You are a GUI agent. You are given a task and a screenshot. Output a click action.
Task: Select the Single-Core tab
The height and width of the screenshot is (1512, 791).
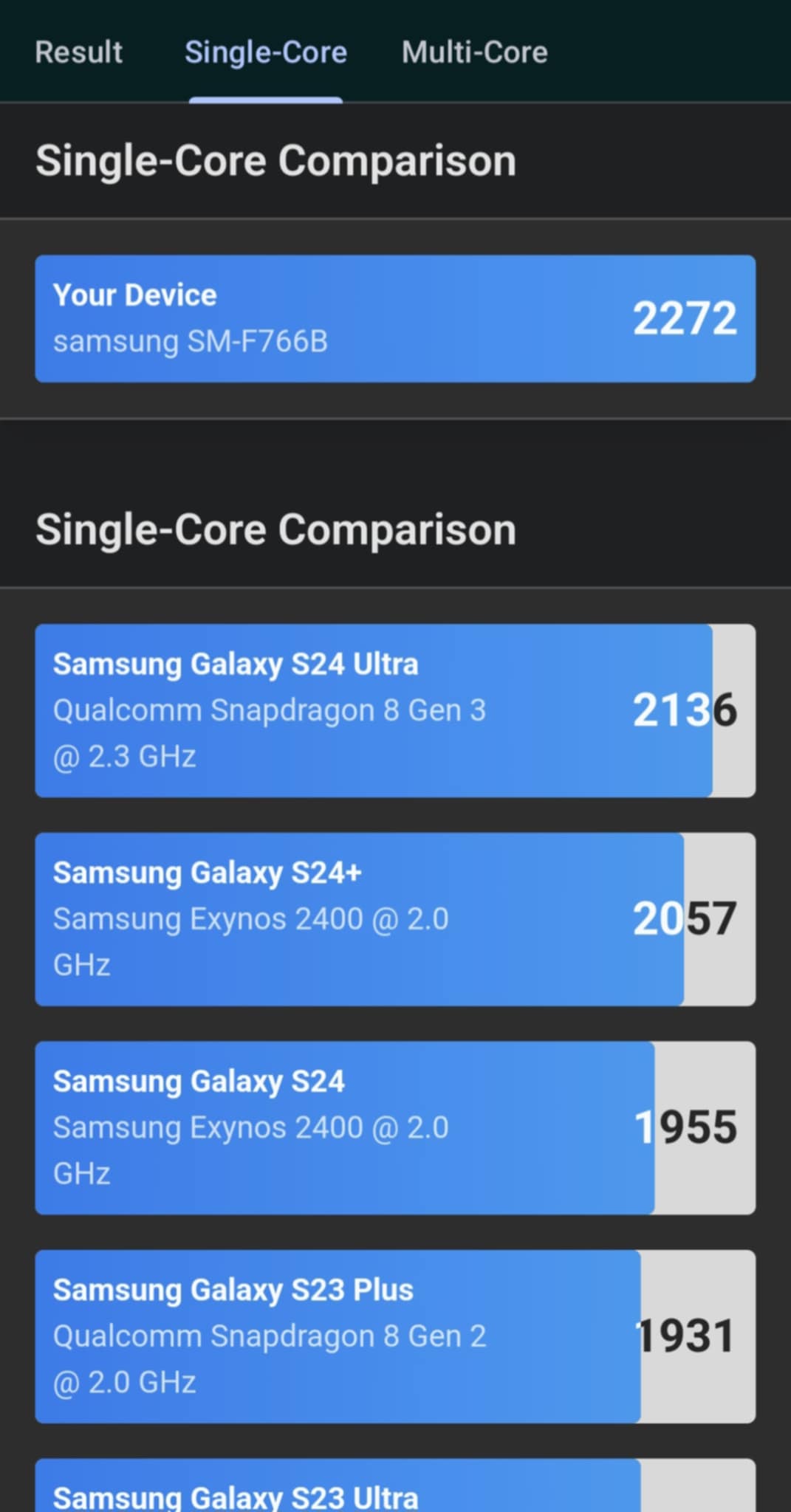(x=266, y=52)
